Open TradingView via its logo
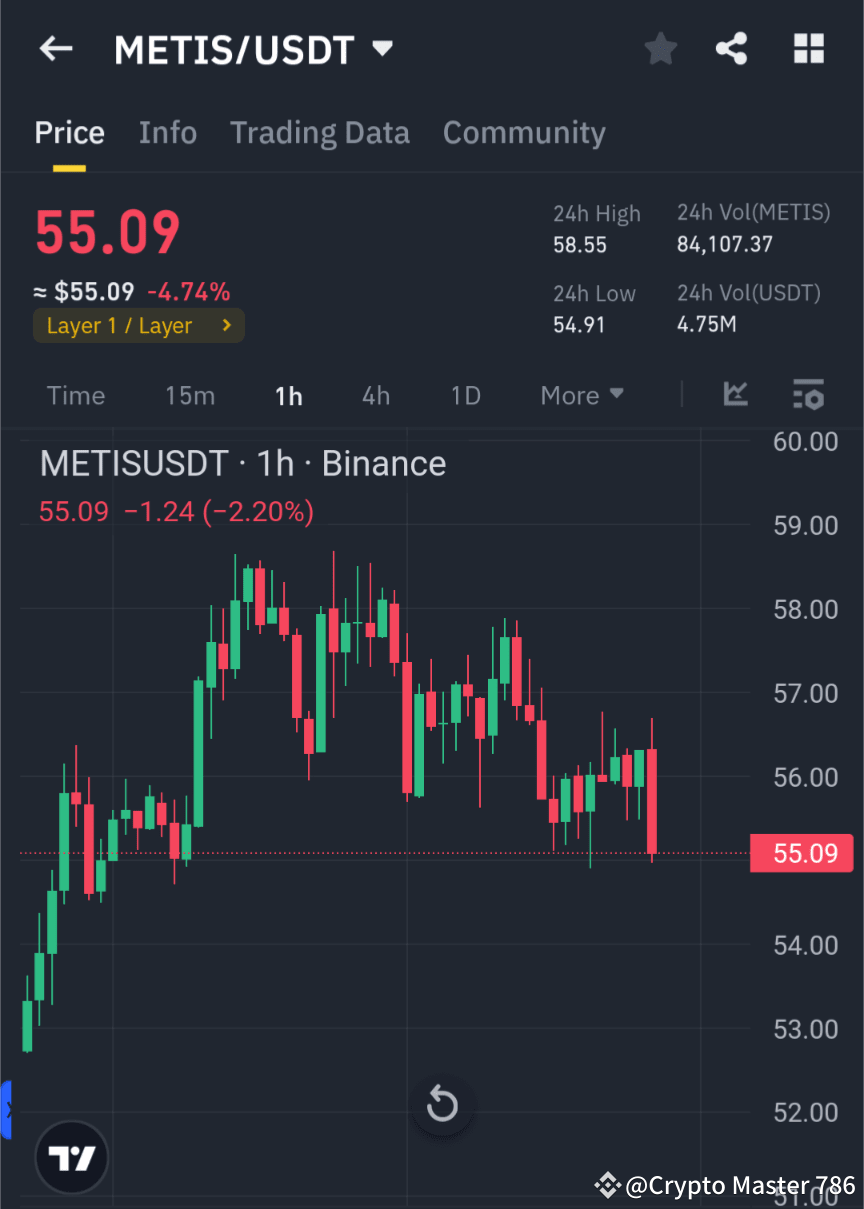 (70, 1157)
